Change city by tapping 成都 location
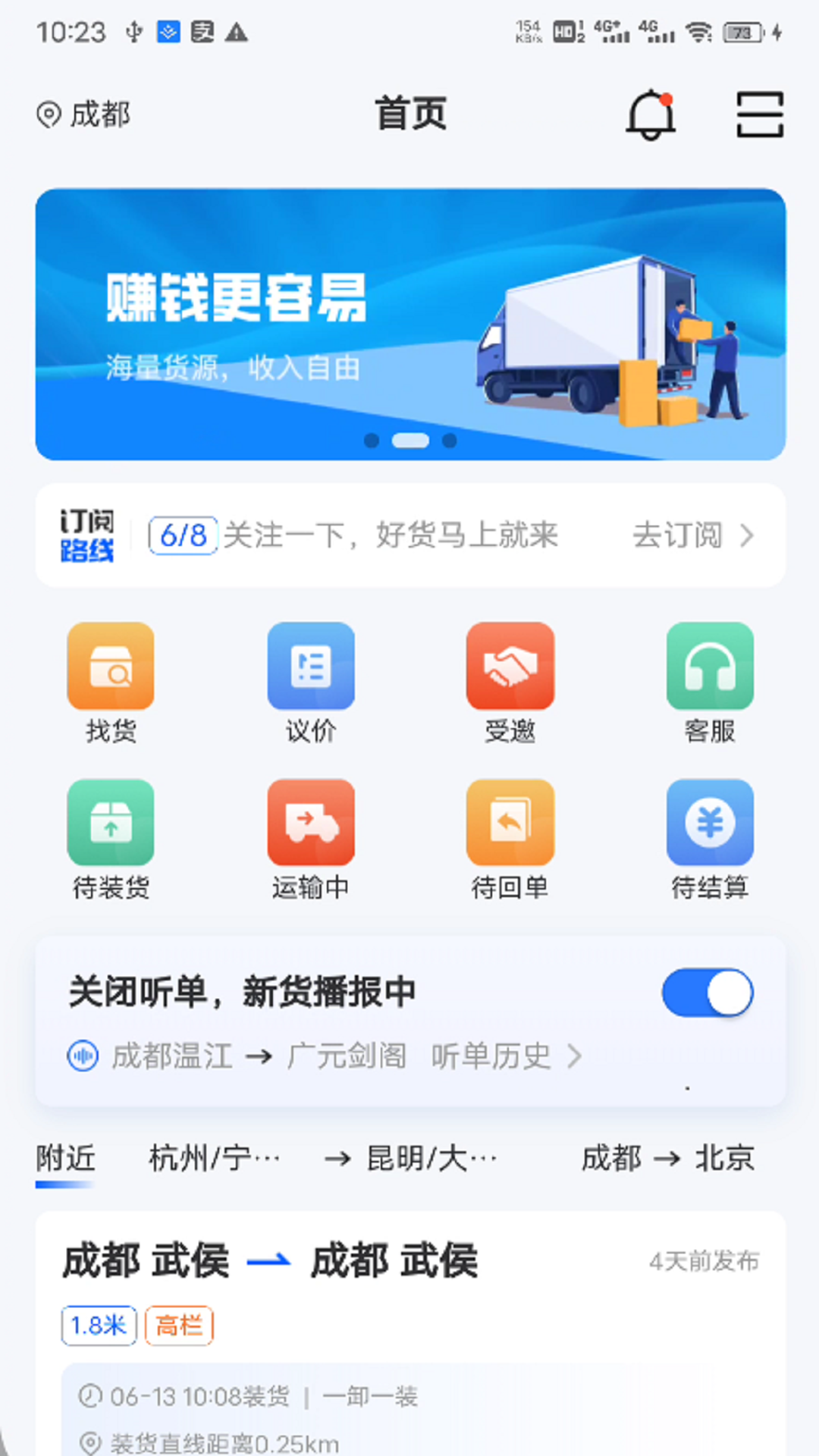 click(x=85, y=114)
